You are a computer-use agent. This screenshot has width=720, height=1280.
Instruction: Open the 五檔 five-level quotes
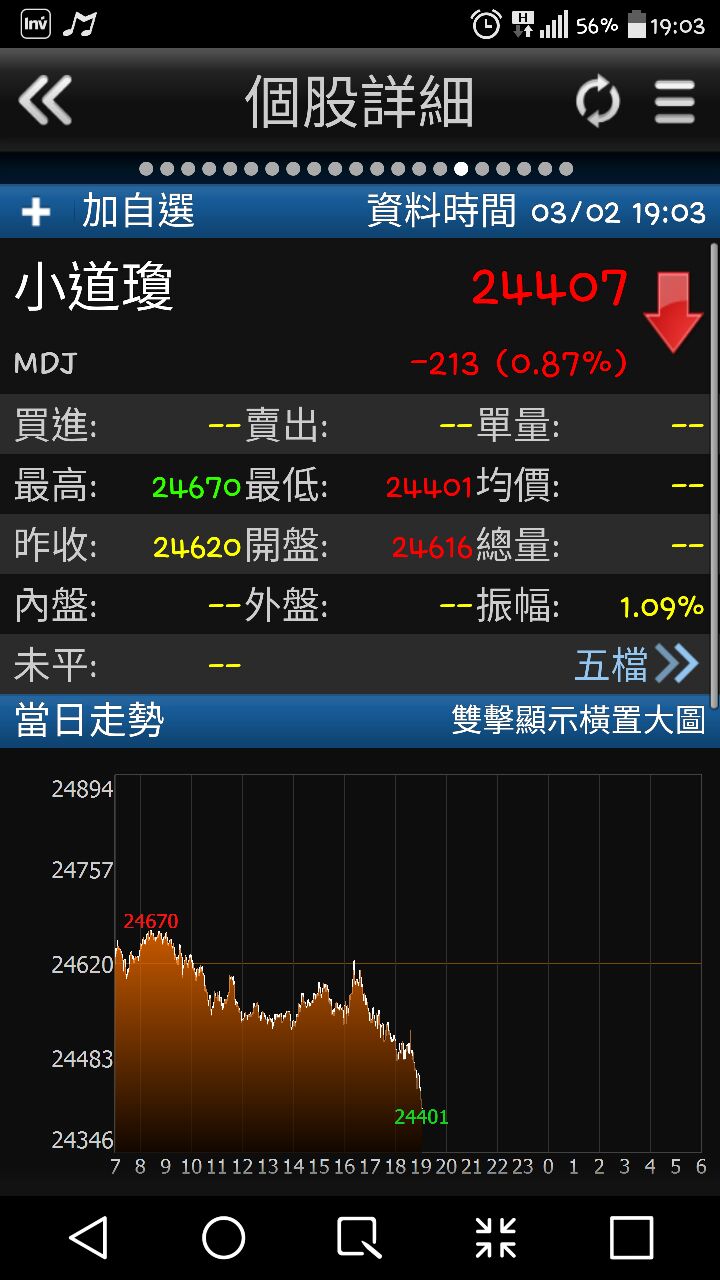(636, 665)
